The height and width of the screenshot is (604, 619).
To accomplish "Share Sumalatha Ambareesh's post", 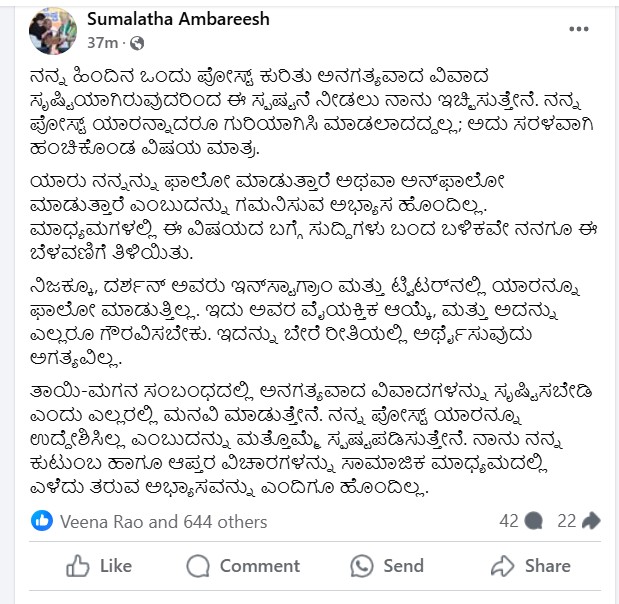I will click(532, 566).
